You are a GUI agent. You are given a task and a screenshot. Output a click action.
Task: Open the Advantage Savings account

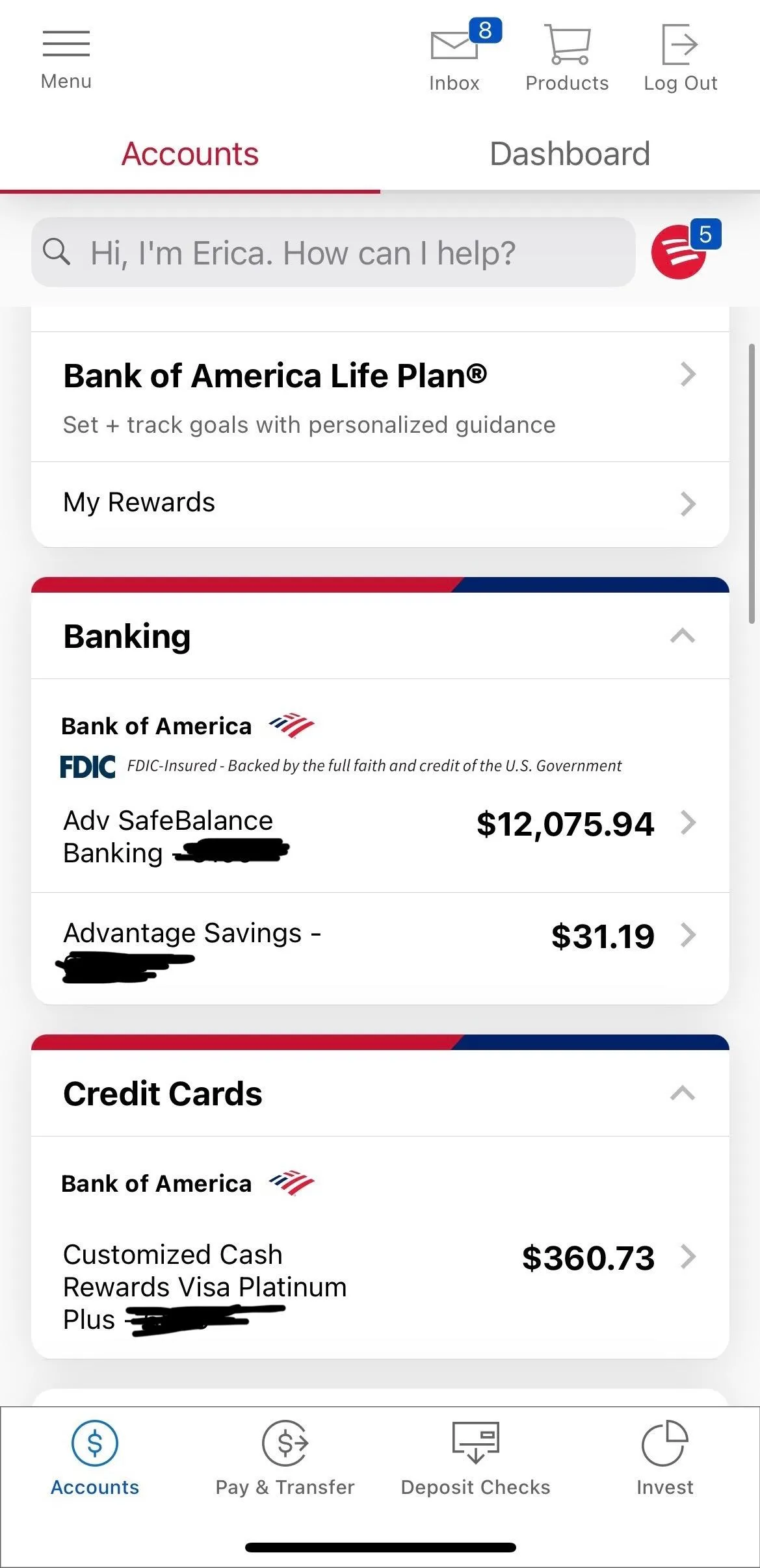coord(380,947)
